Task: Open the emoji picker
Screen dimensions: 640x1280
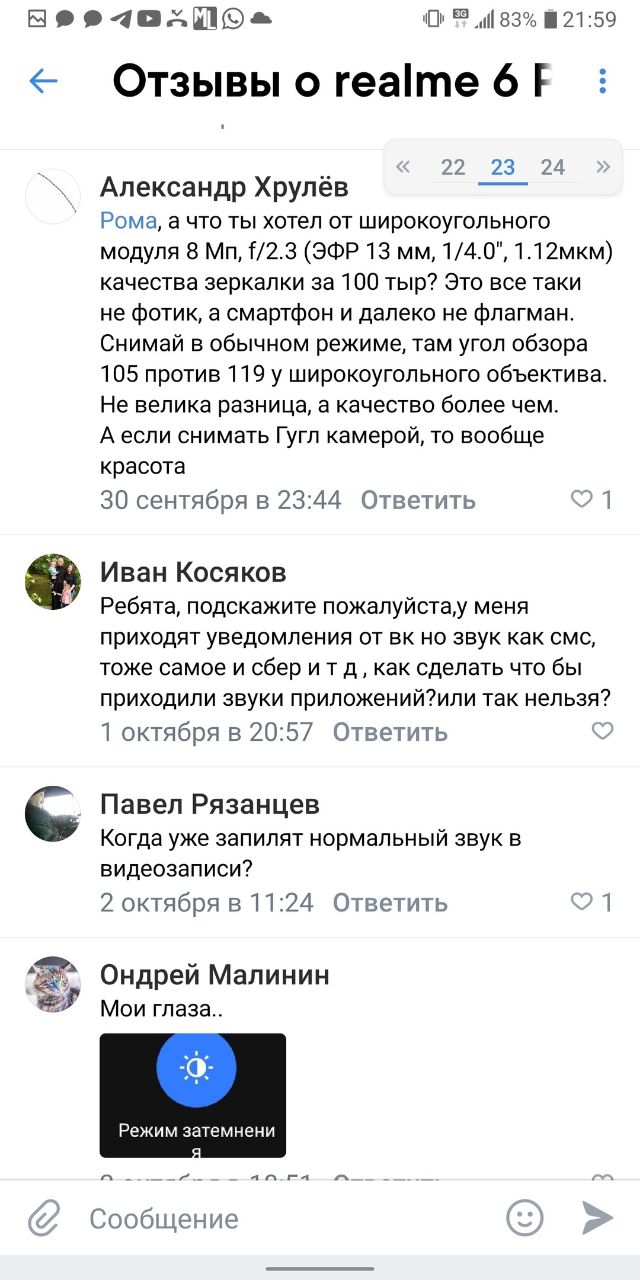Action: 525,1218
